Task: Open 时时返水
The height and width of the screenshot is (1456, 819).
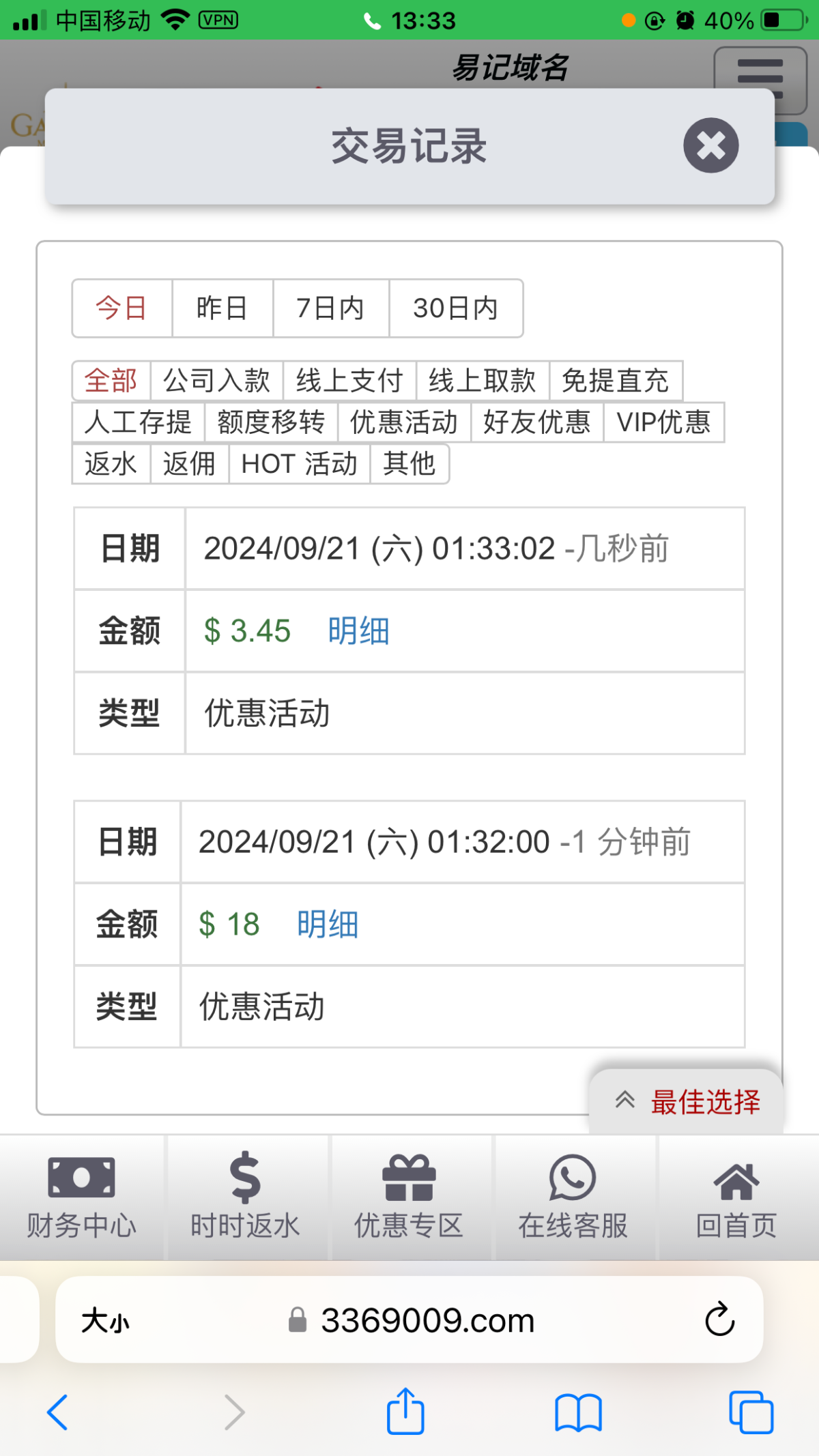Action: [x=246, y=1198]
